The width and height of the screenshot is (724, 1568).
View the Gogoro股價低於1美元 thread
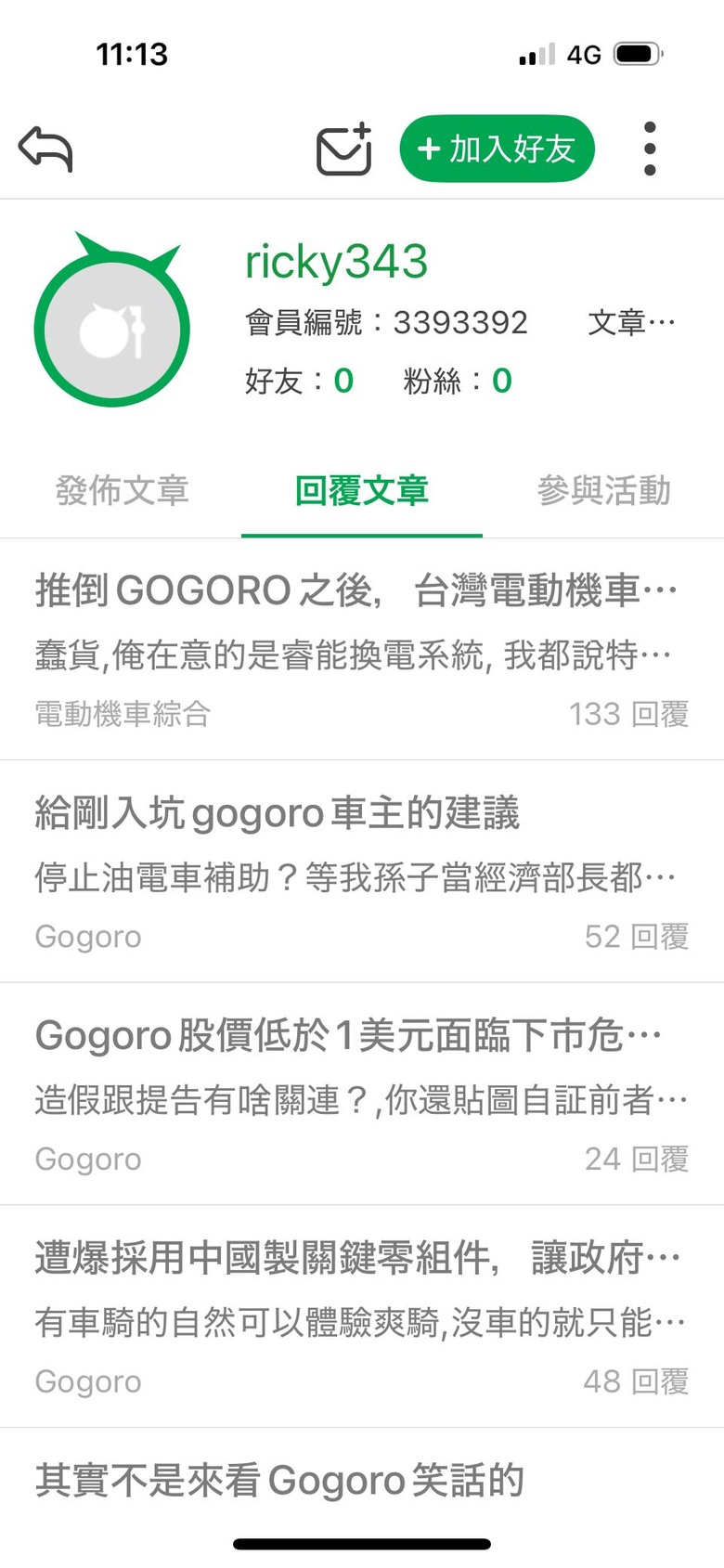348,1035
